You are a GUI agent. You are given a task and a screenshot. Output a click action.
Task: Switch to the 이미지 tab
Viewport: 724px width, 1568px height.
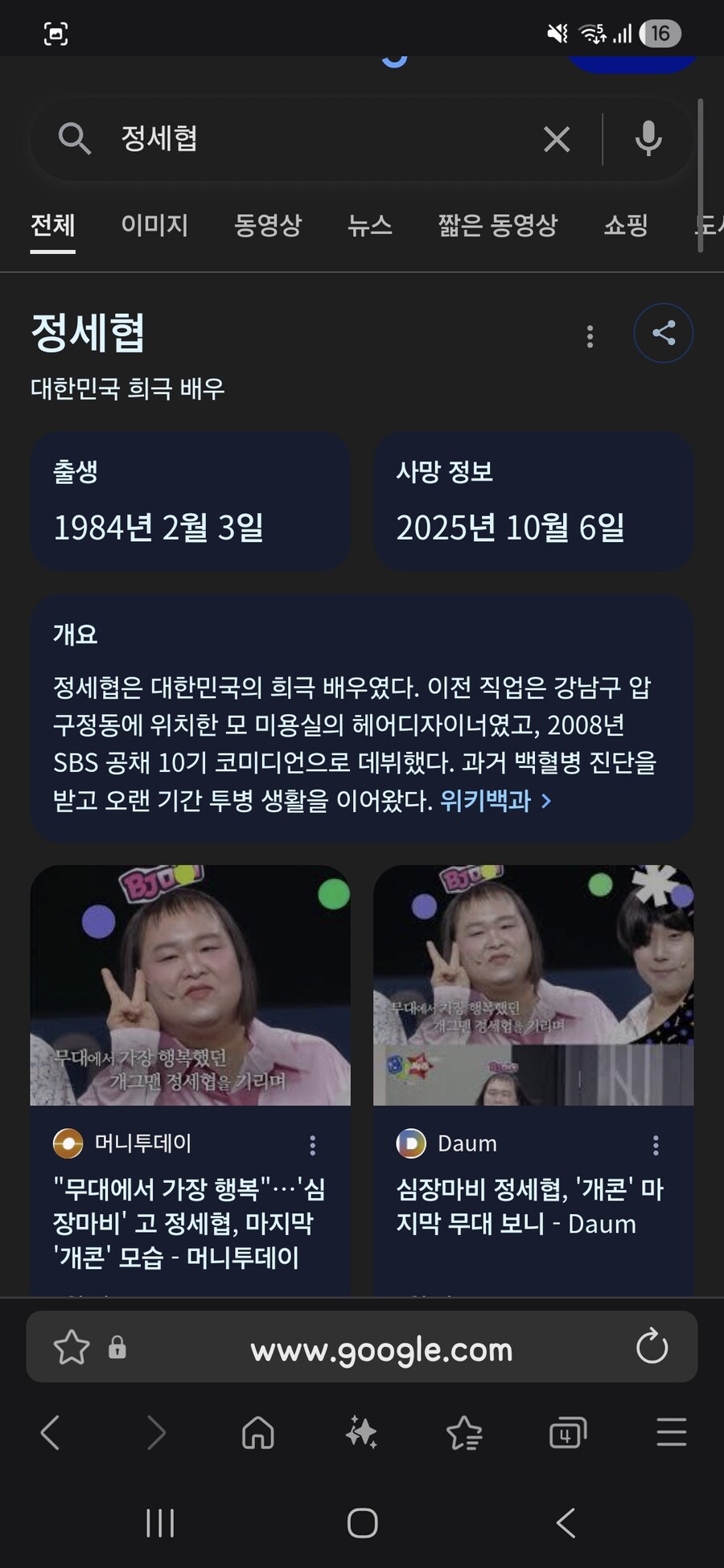point(154,225)
